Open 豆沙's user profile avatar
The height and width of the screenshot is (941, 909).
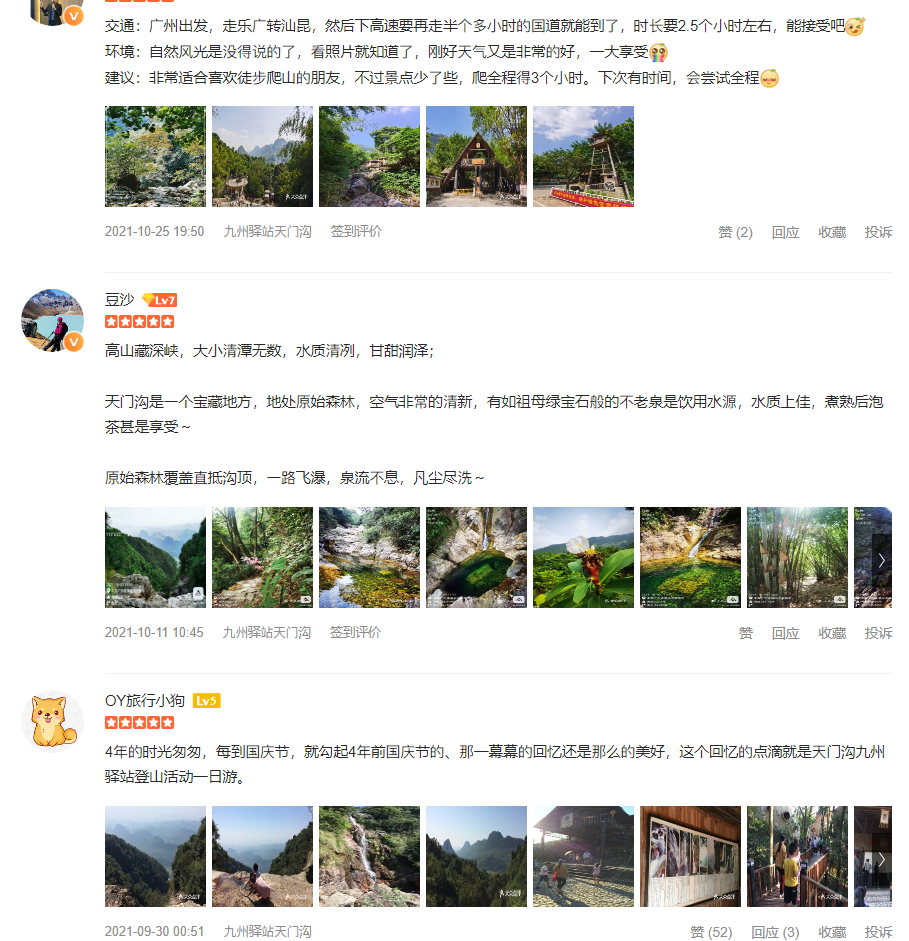52,319
